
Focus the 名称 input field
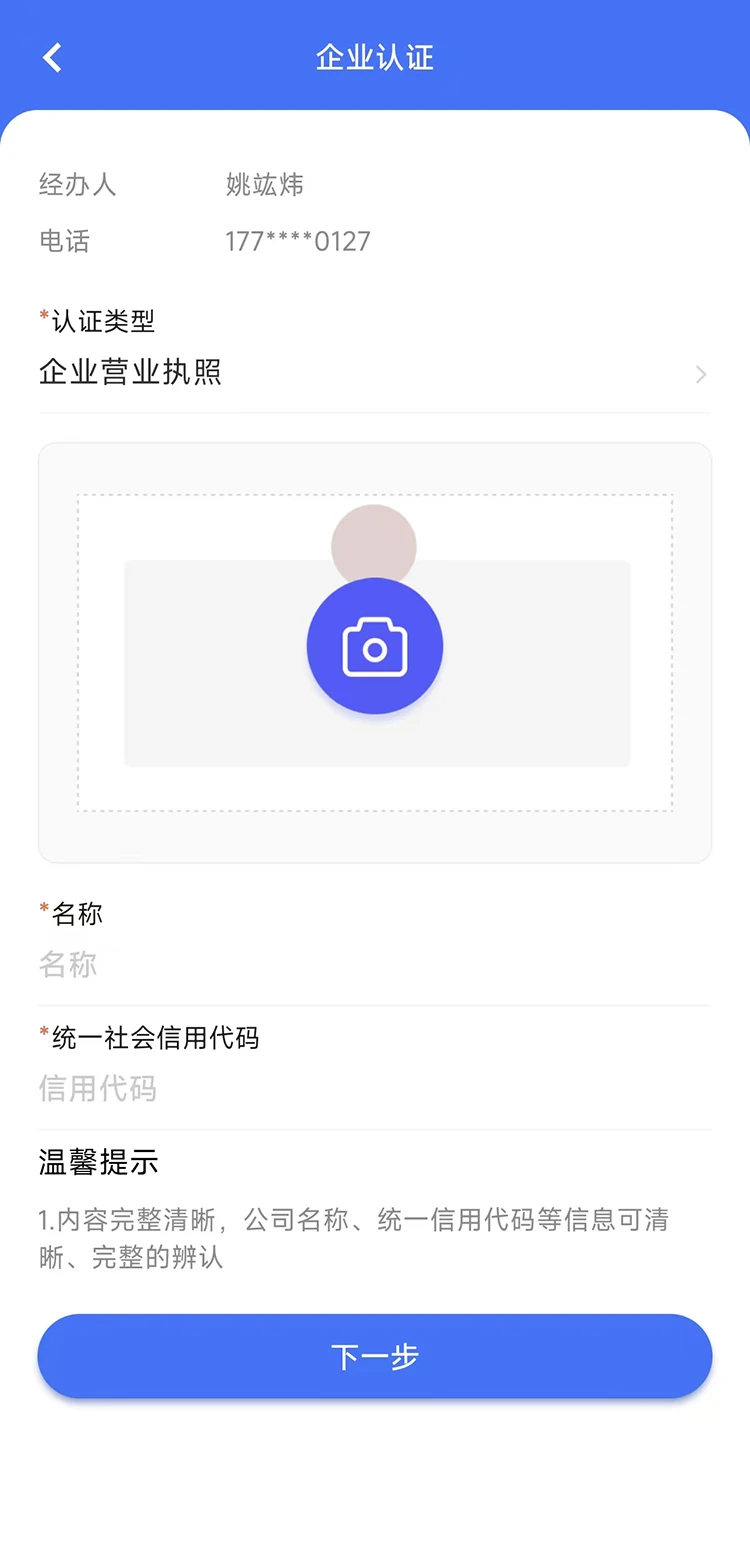coord(374,965)
